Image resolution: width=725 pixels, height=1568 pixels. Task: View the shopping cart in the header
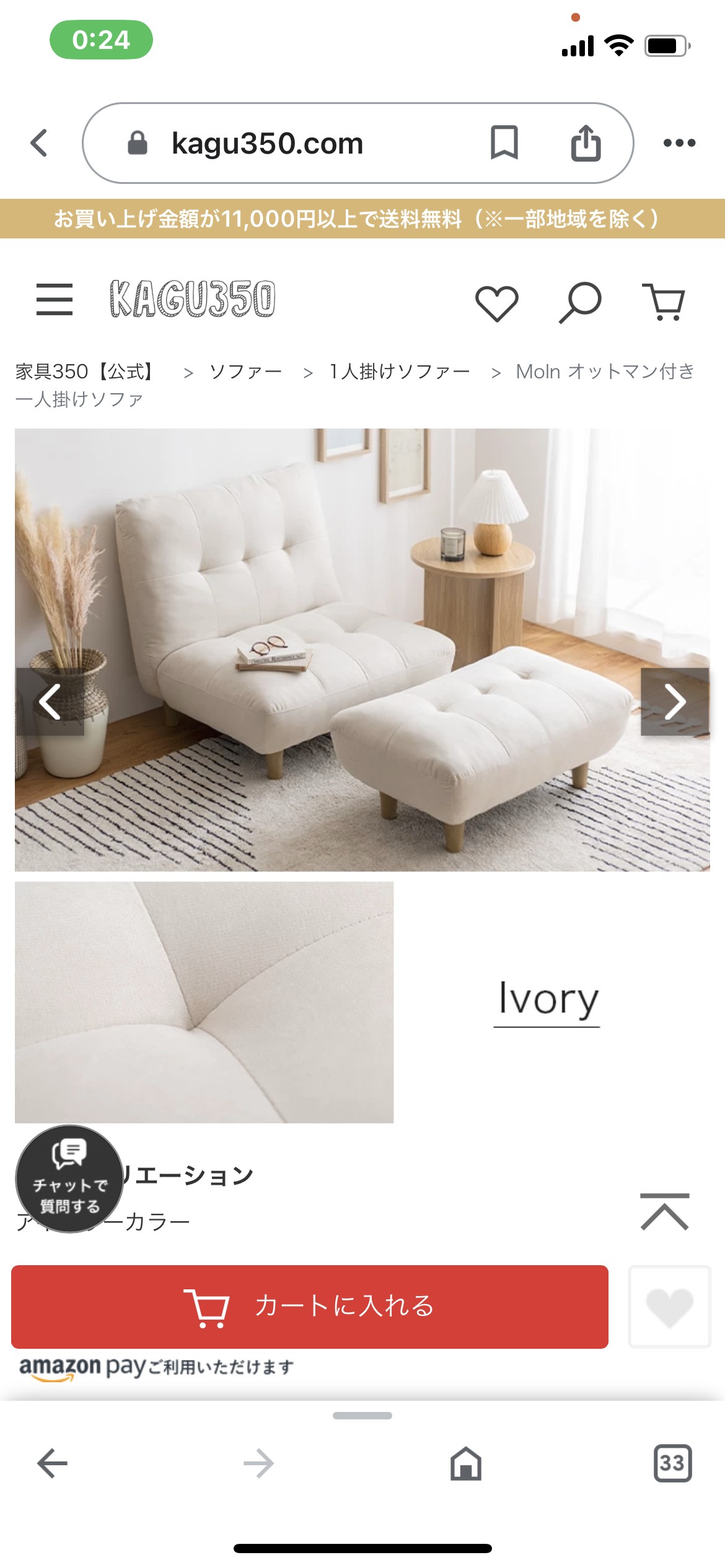point(664,302)
